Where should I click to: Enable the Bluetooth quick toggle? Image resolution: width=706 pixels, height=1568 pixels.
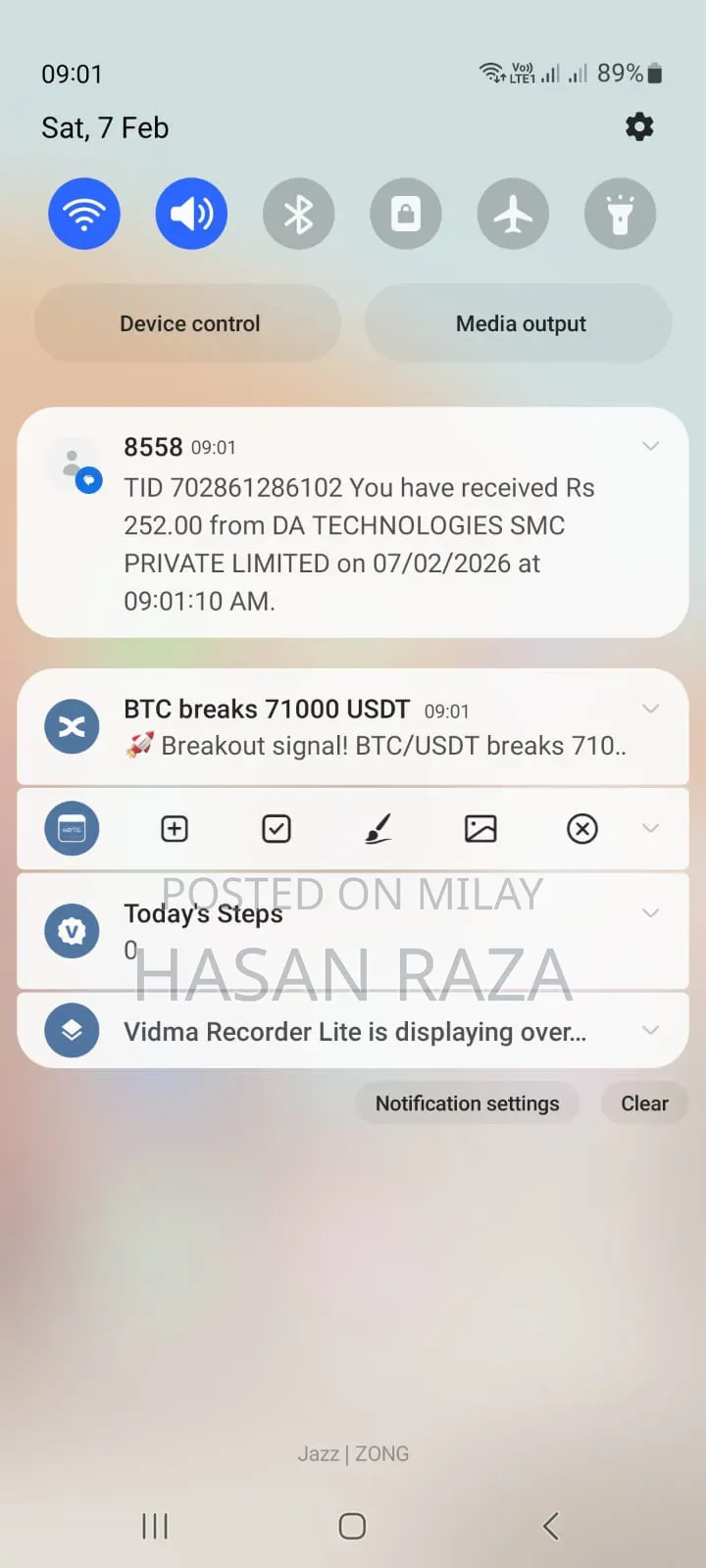coord(298,214)
